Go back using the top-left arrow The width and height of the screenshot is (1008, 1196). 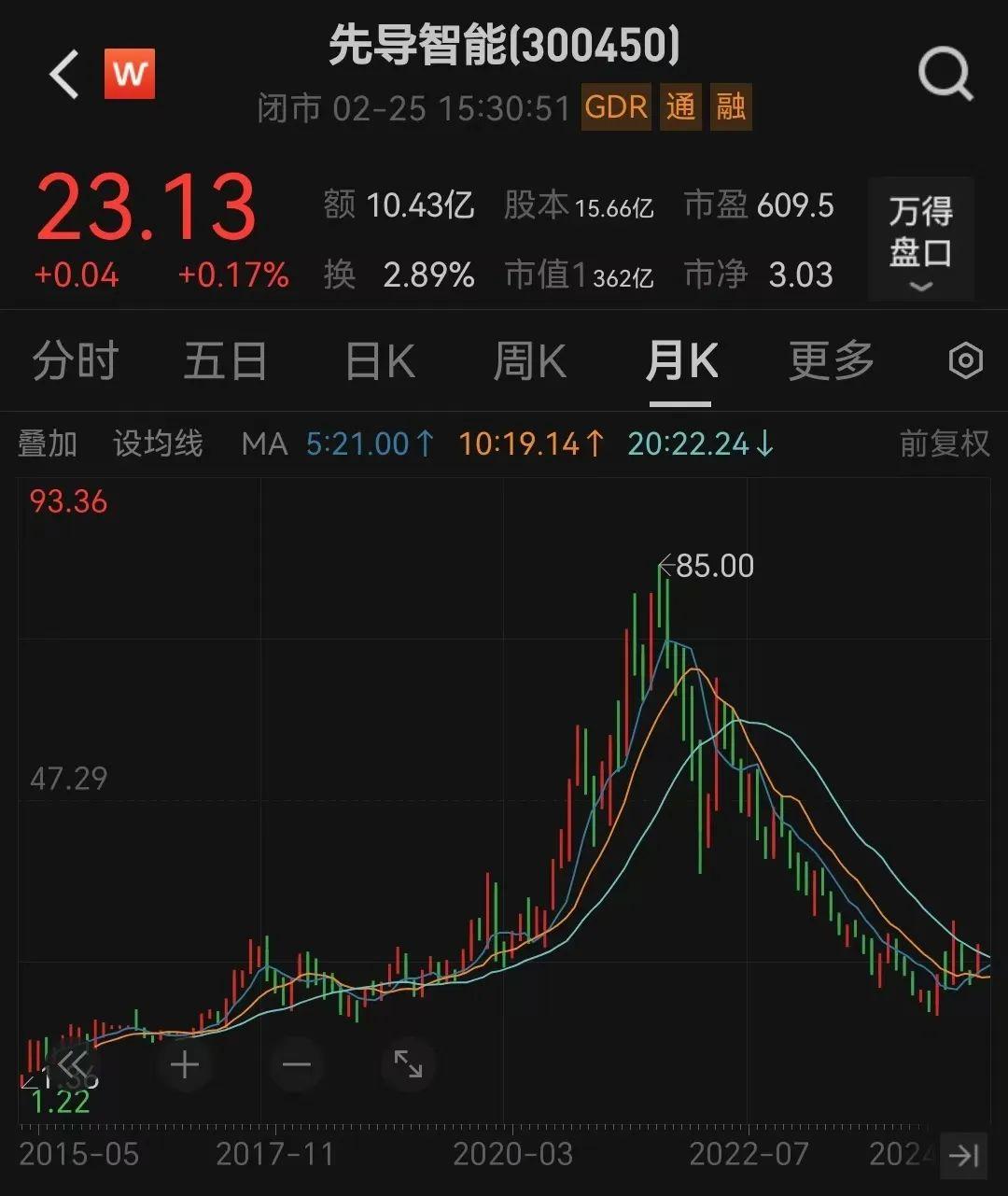click(65, 75)
